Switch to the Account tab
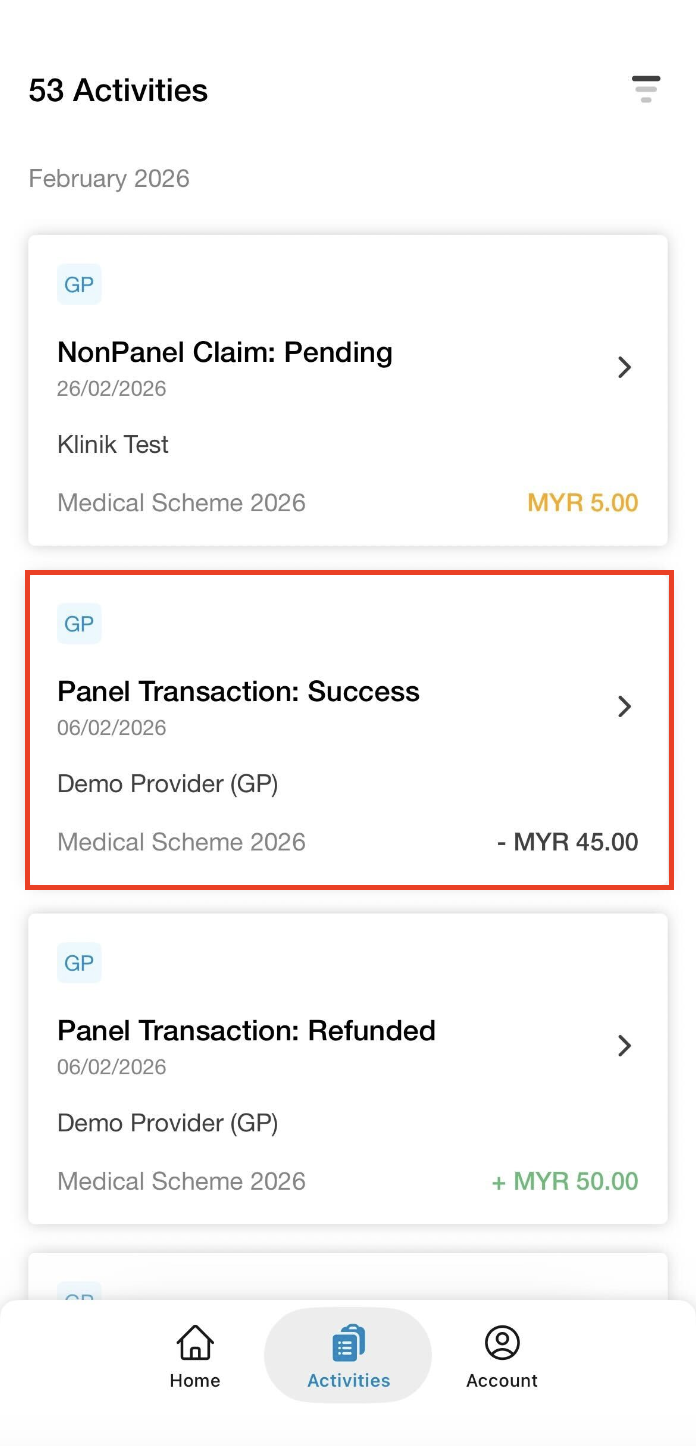 [x=502, y=1356]
